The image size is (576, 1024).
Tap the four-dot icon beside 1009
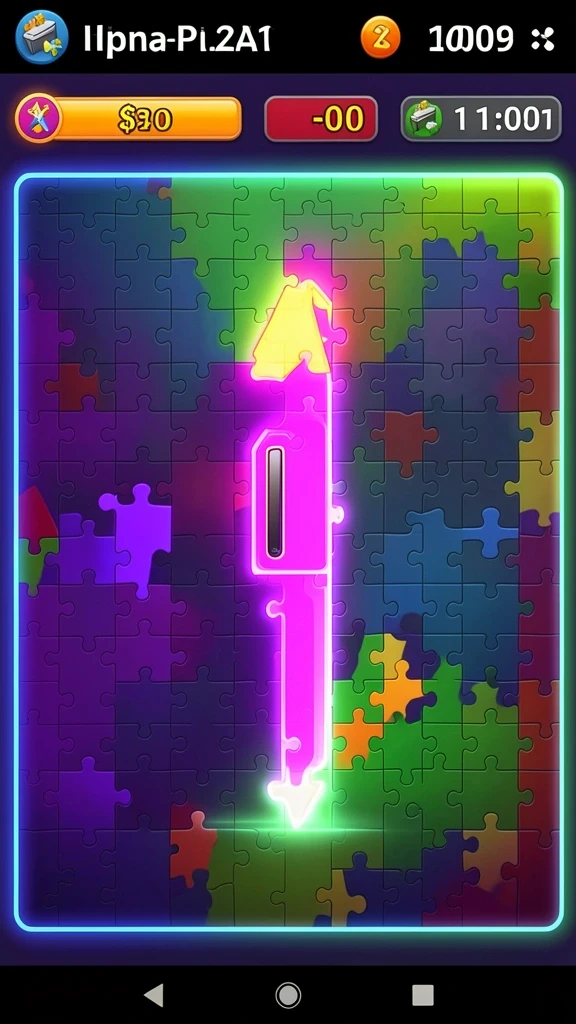tap(543, 40)
